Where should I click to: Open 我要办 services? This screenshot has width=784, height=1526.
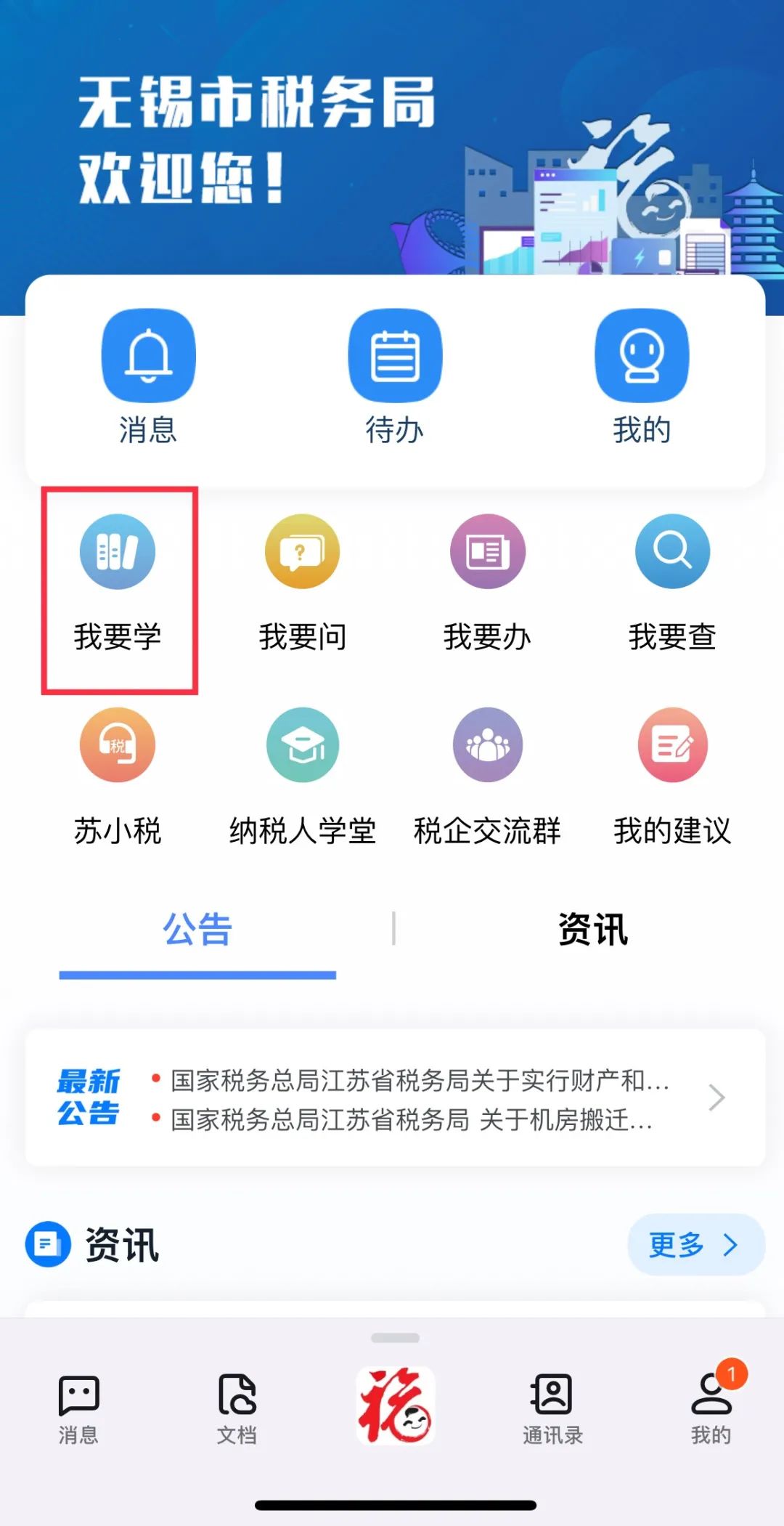[x=487, y=583]
